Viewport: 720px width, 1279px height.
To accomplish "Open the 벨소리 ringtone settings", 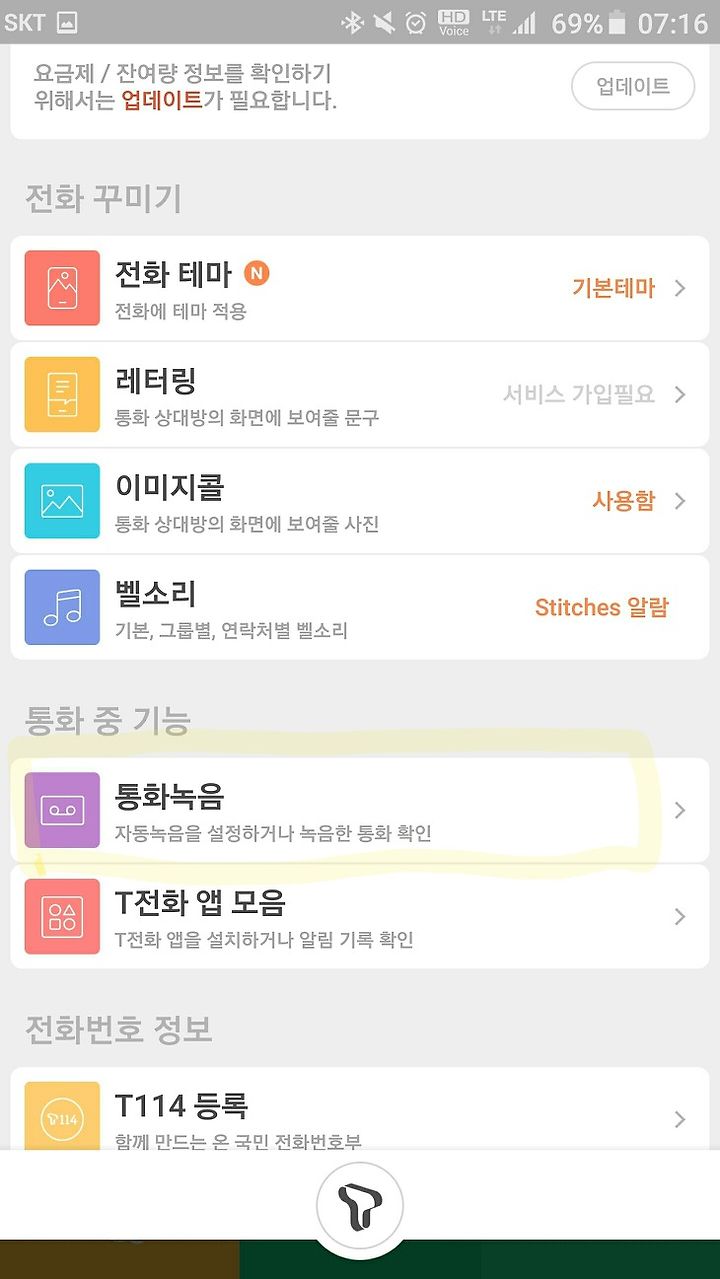I will 360,607.
